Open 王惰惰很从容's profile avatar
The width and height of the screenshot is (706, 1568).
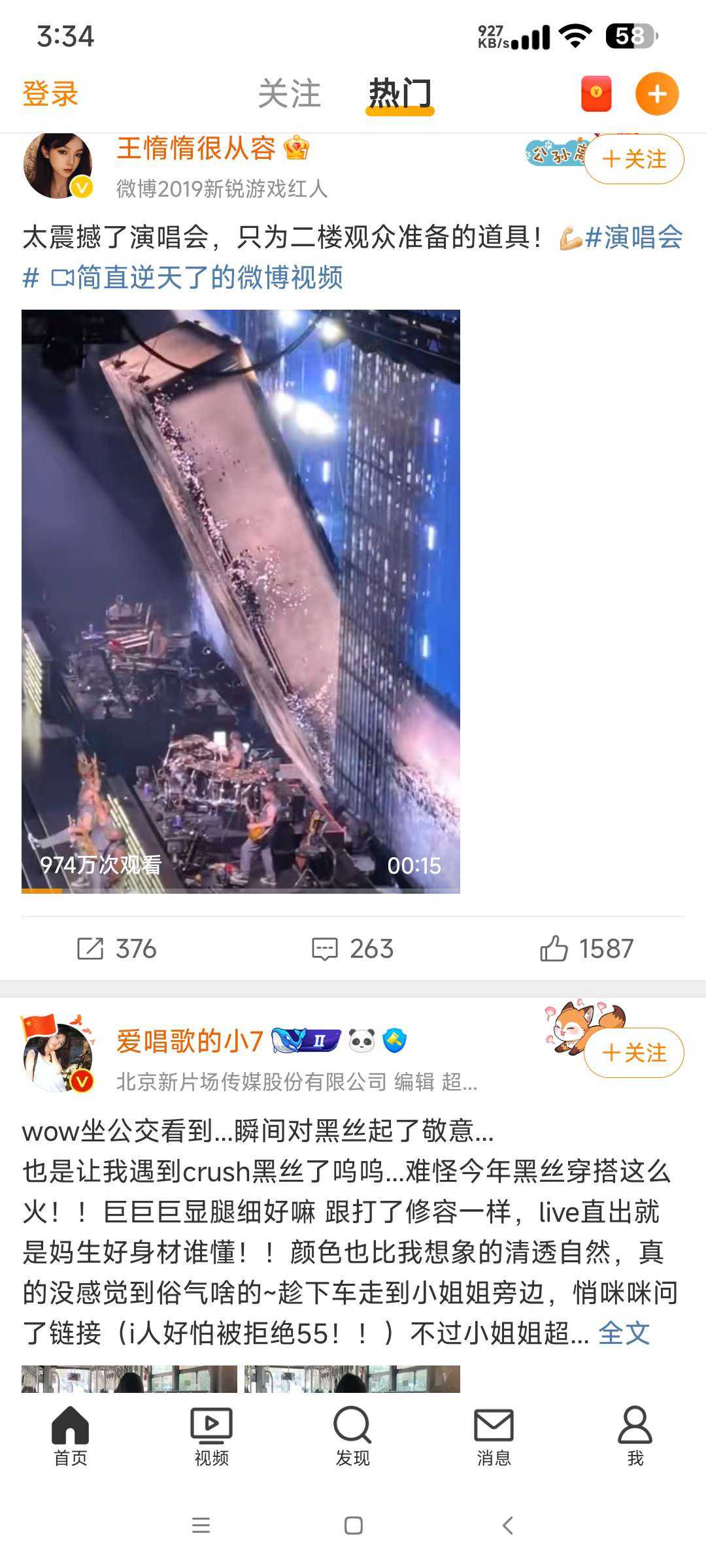[58, 165]
